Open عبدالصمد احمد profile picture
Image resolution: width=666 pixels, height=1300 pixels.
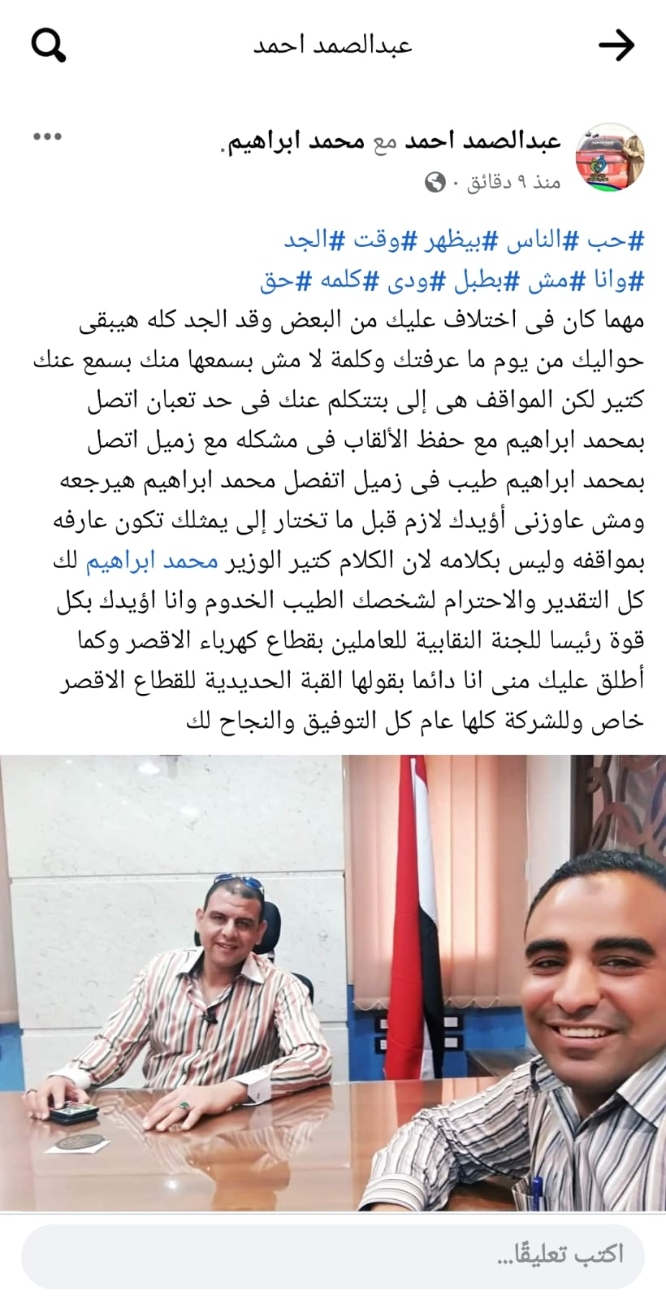612,158
